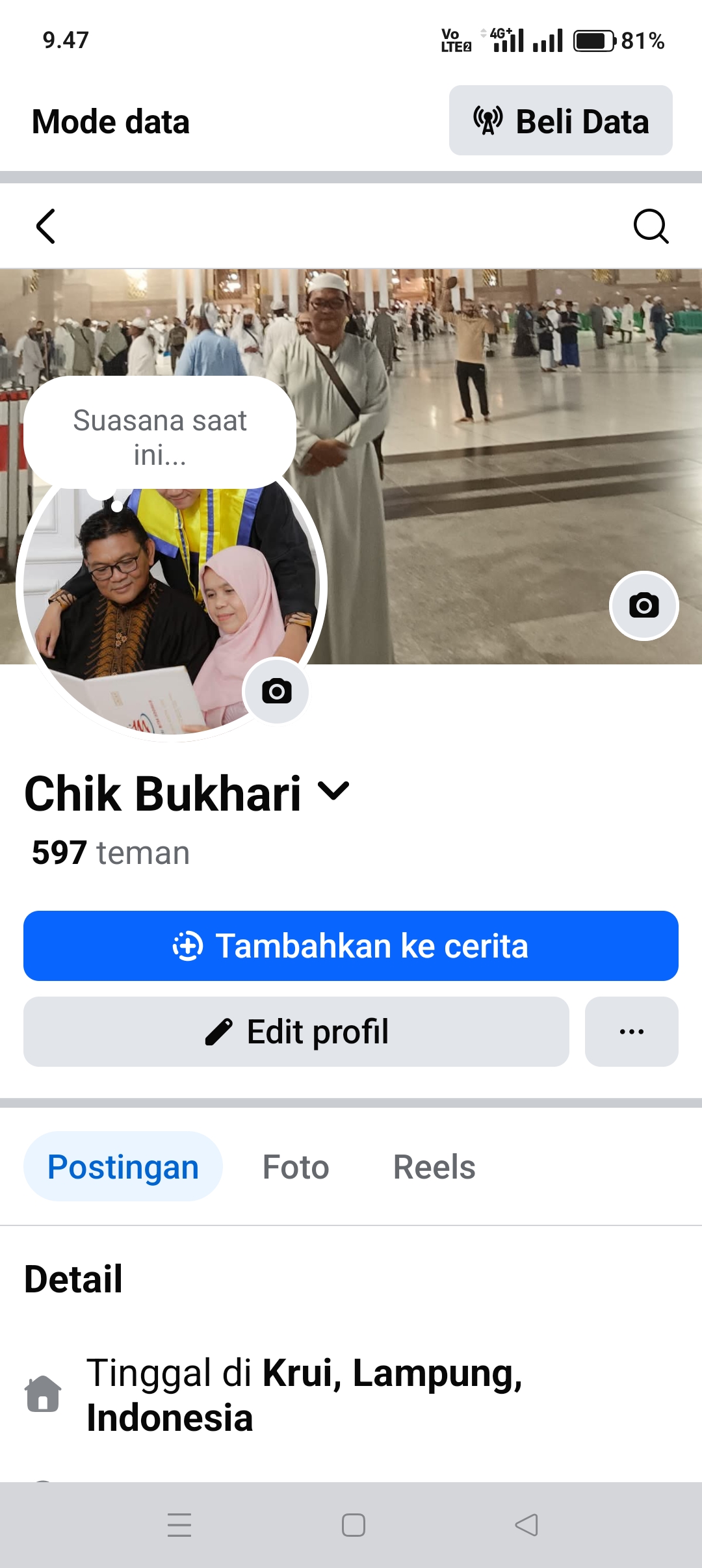Tap Tambahkan ke cerita
This screenshot has width=702, height=1568.
point(351,946)
